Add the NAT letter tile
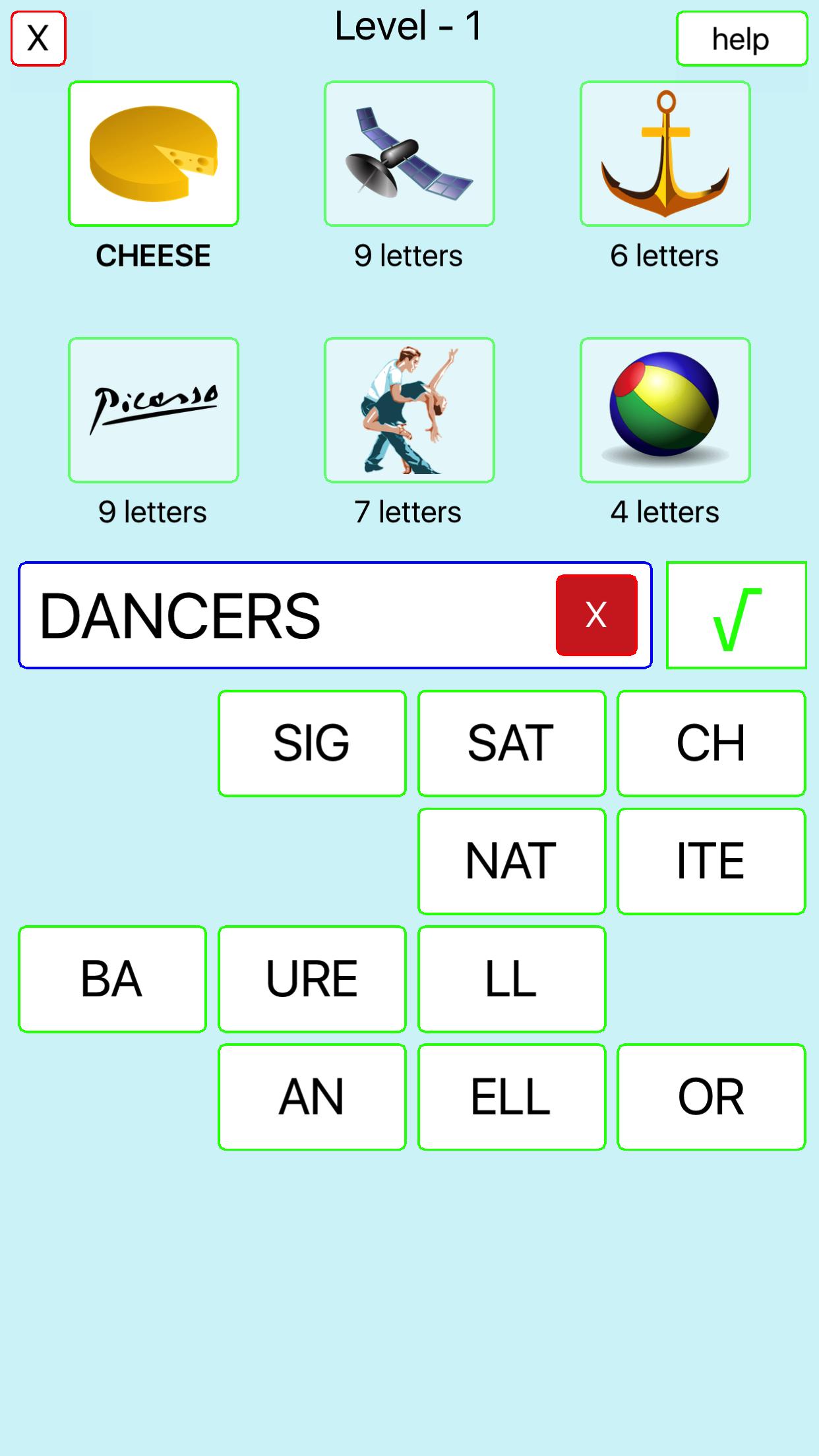 [512, 861]
